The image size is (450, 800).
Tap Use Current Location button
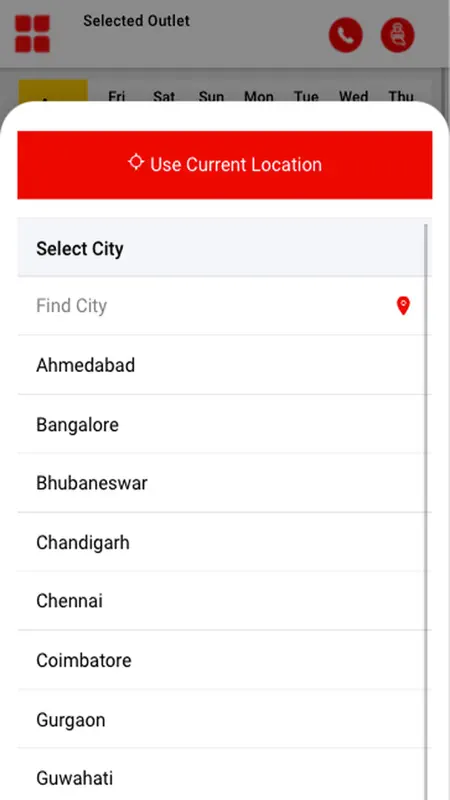[224, 165]
